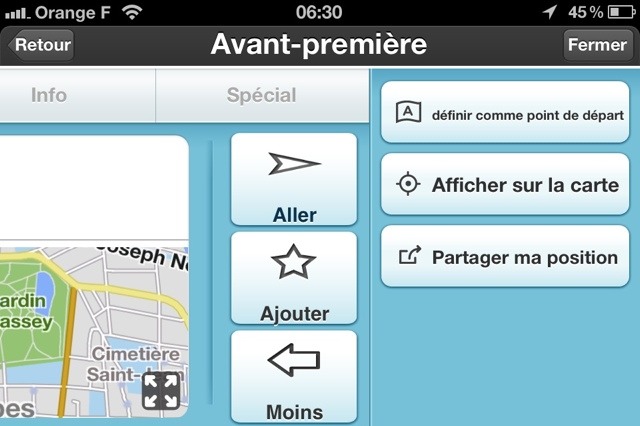Expand the map to full screen
The image size is (640, 426).
(x=161, y=391)
